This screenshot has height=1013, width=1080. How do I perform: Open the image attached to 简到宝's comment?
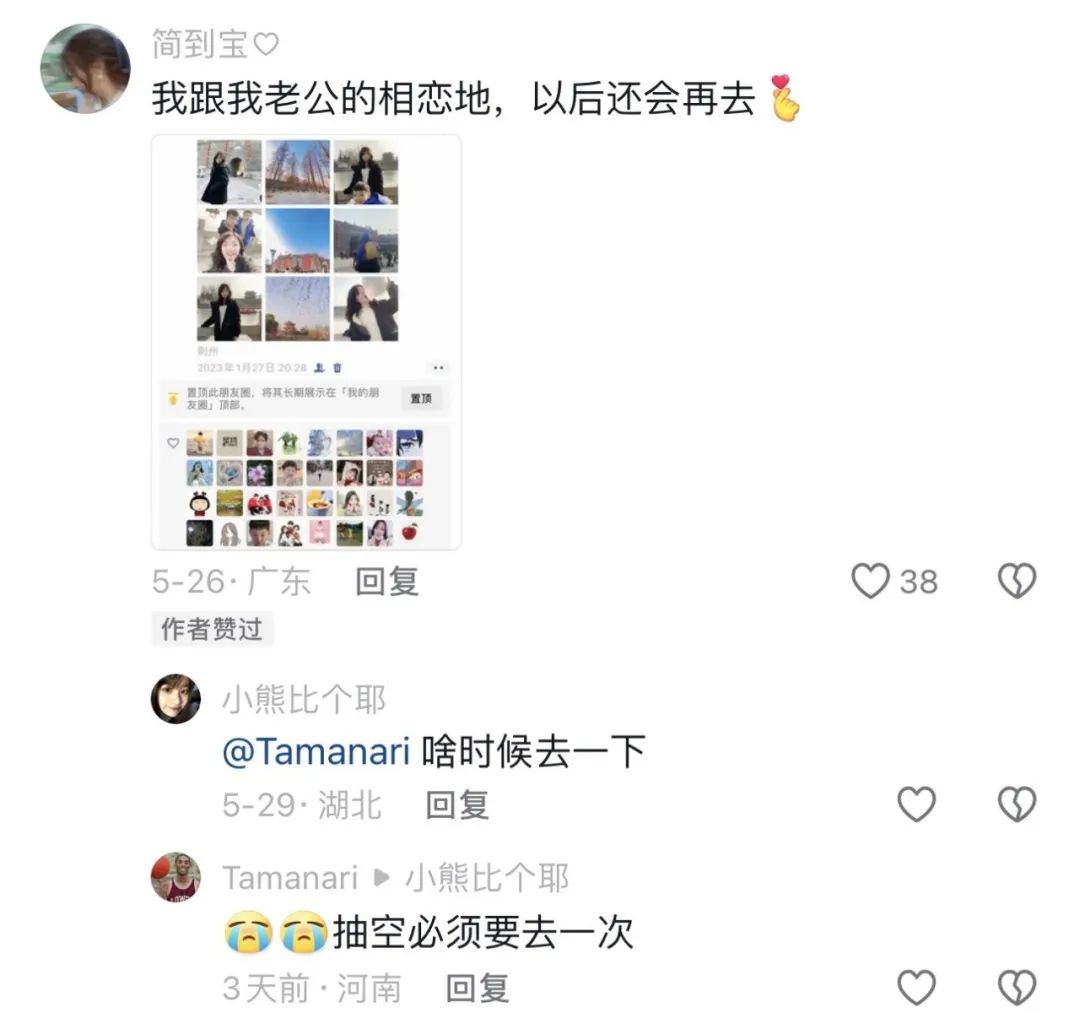pyautogui.click(x=306, y=342)
